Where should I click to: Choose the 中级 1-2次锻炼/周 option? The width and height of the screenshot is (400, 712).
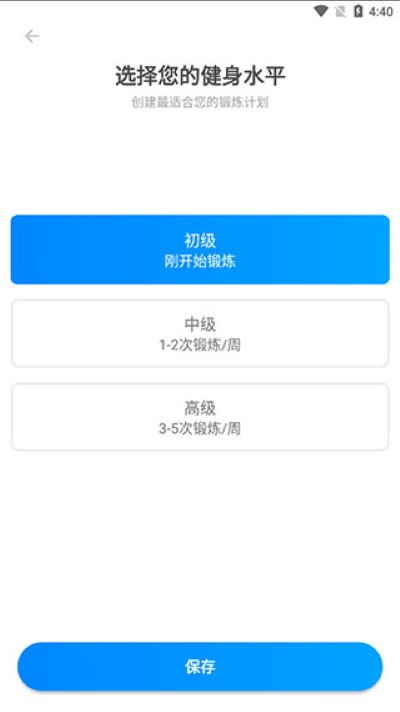200,333
